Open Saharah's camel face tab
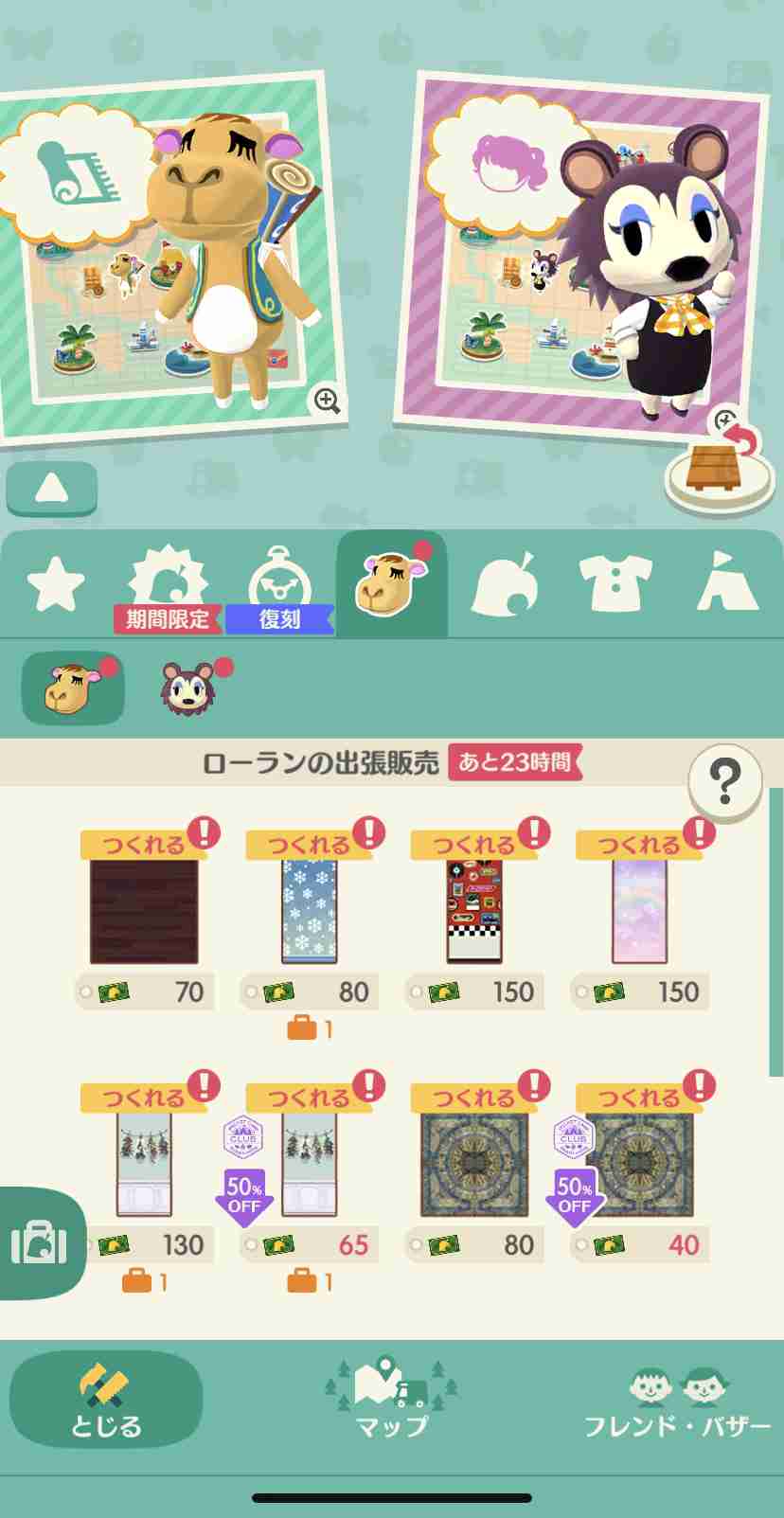 [391, 579]
